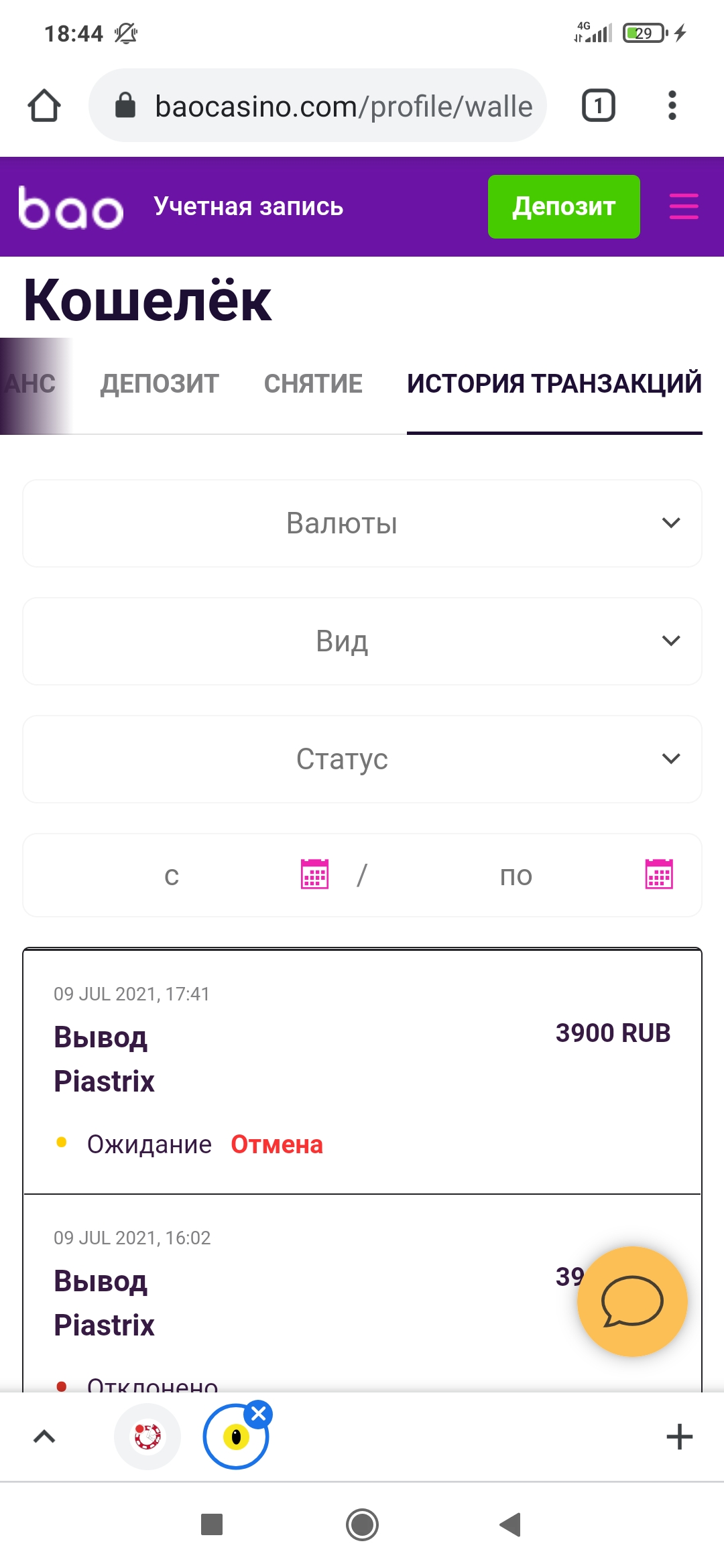Tap the green Депозит button

click(x=563, y=206)
